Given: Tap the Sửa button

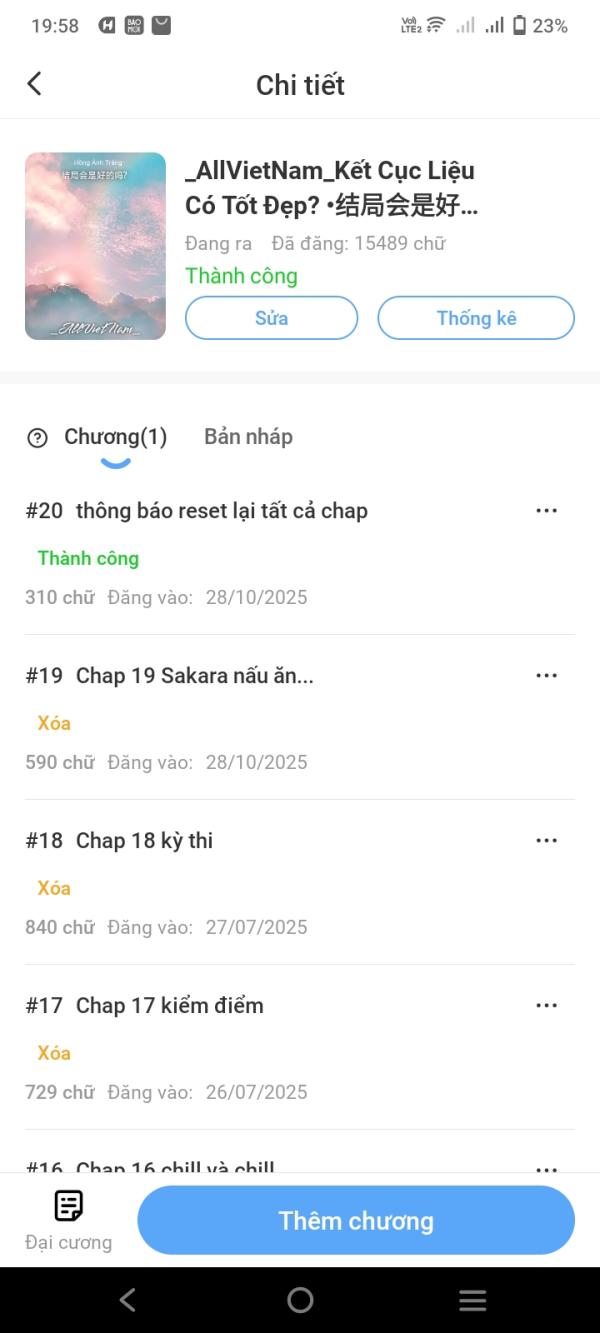Looking at the screenshot, I should tap(271, 318).
